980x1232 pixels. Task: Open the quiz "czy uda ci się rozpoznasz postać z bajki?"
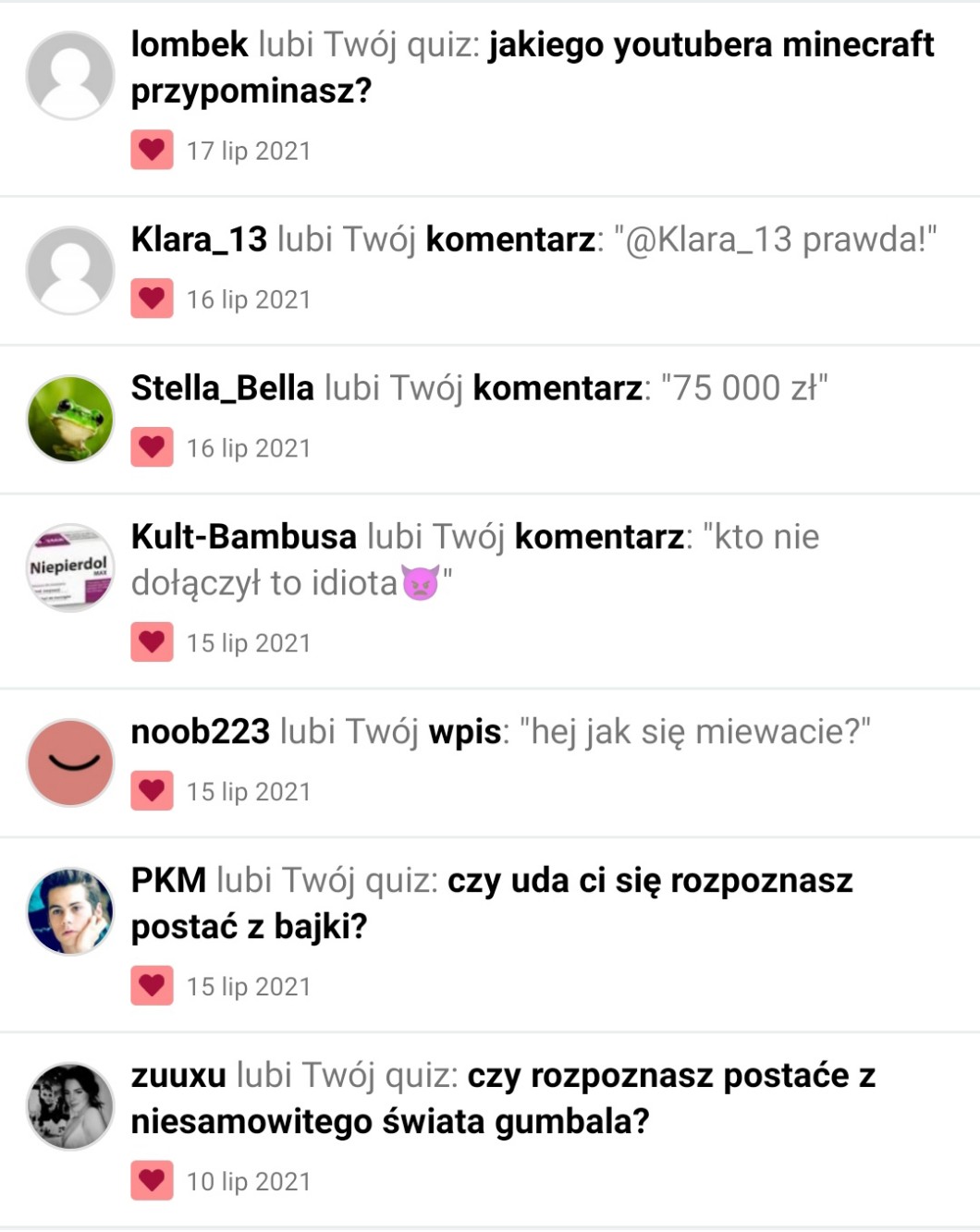click(649, 881)
